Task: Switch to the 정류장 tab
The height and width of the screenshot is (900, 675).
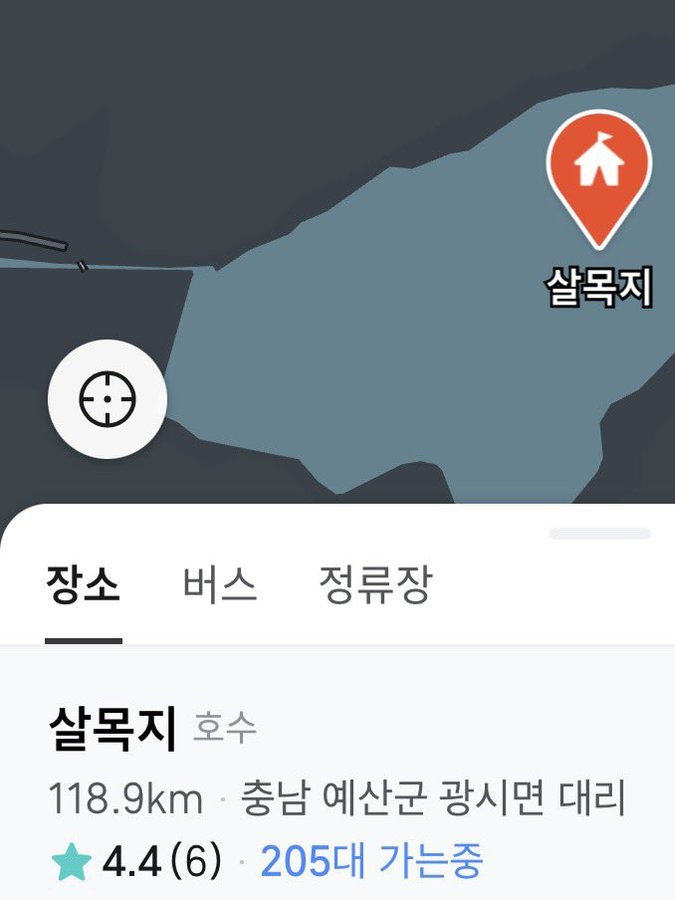Action: [375, 585]
